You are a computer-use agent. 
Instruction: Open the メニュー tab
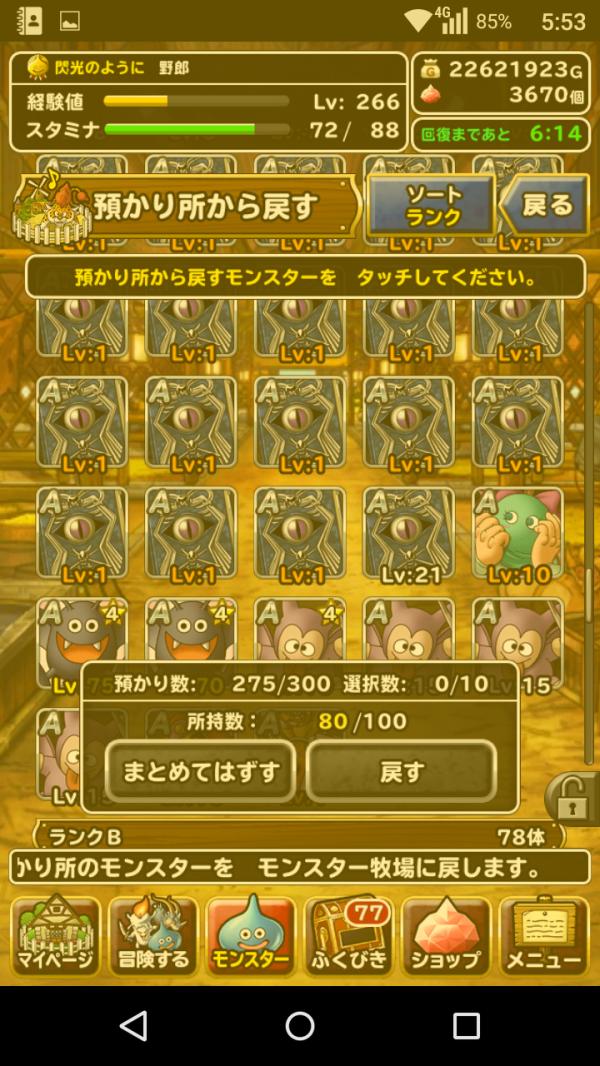pyautogui.click(x=543, y=936)
